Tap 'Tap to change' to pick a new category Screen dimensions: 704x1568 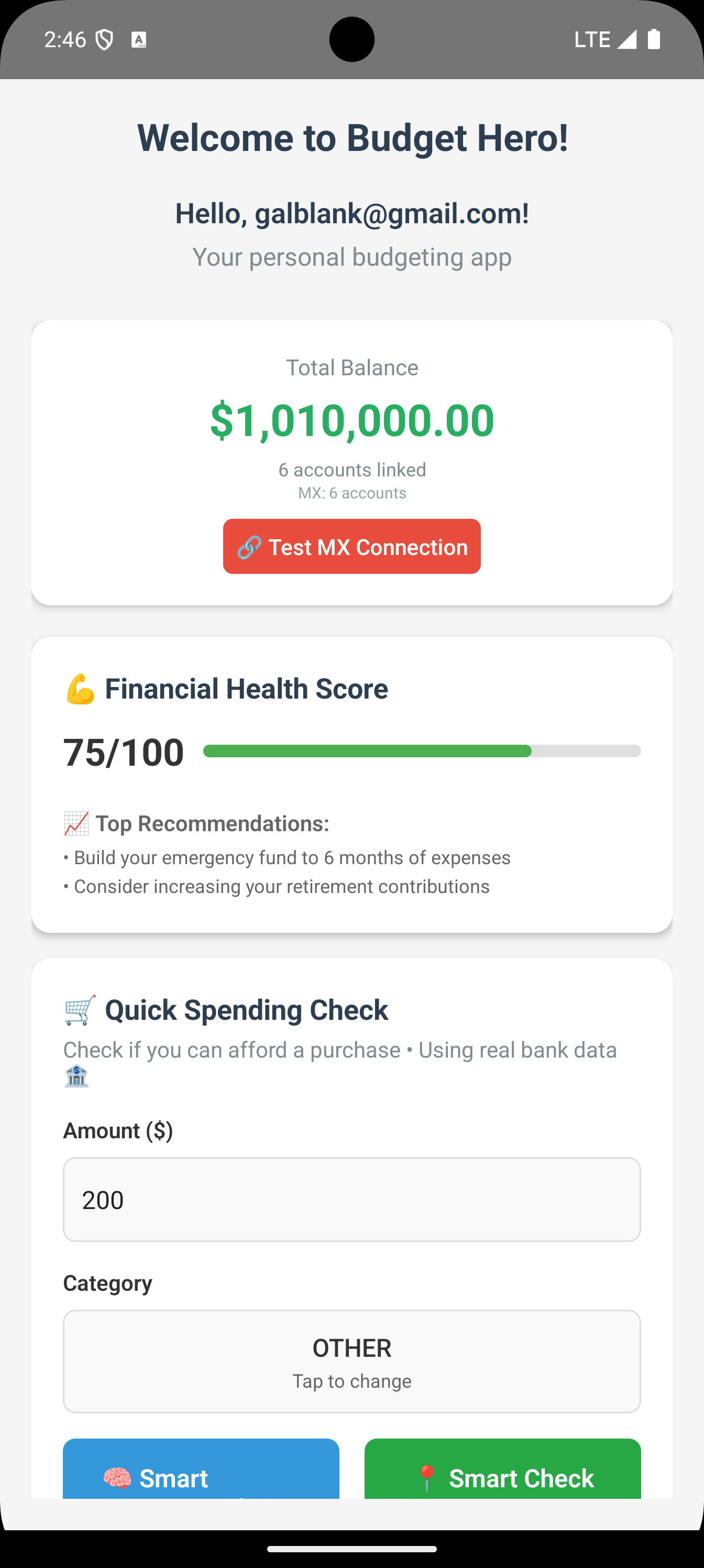[x=351, y=1381]
